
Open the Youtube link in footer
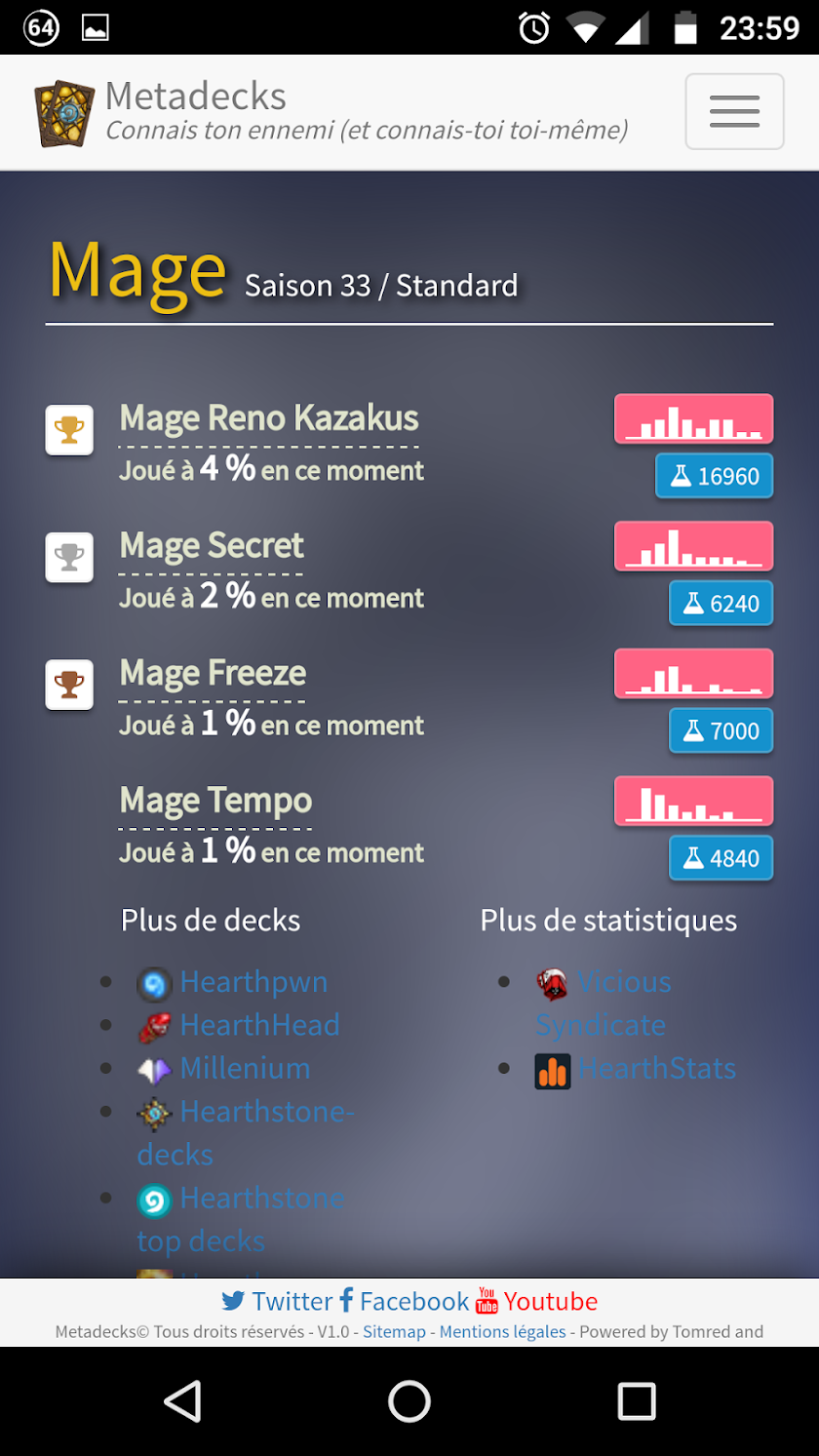click(x=550, y=1301)
